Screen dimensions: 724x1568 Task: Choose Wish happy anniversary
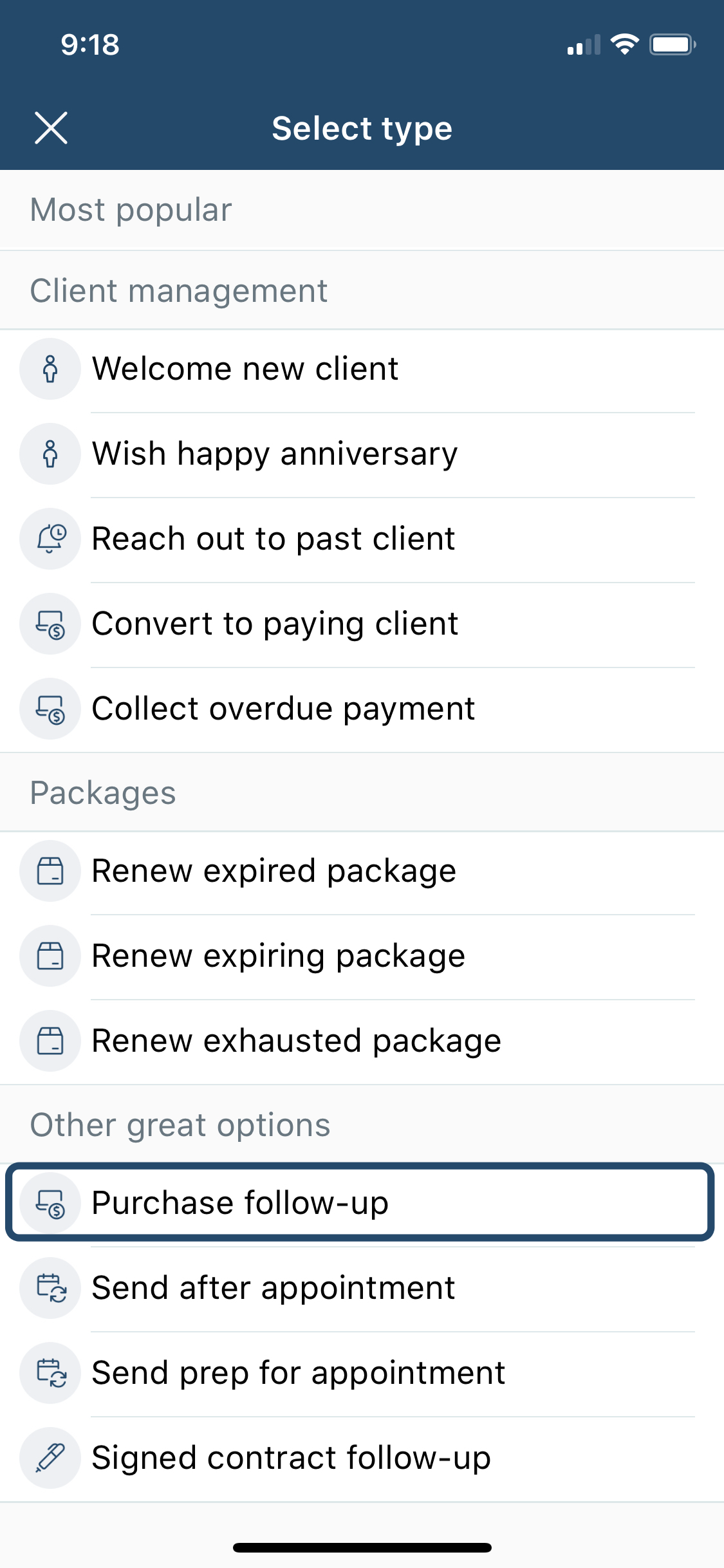pyautogui.click(x=362, y=454)
